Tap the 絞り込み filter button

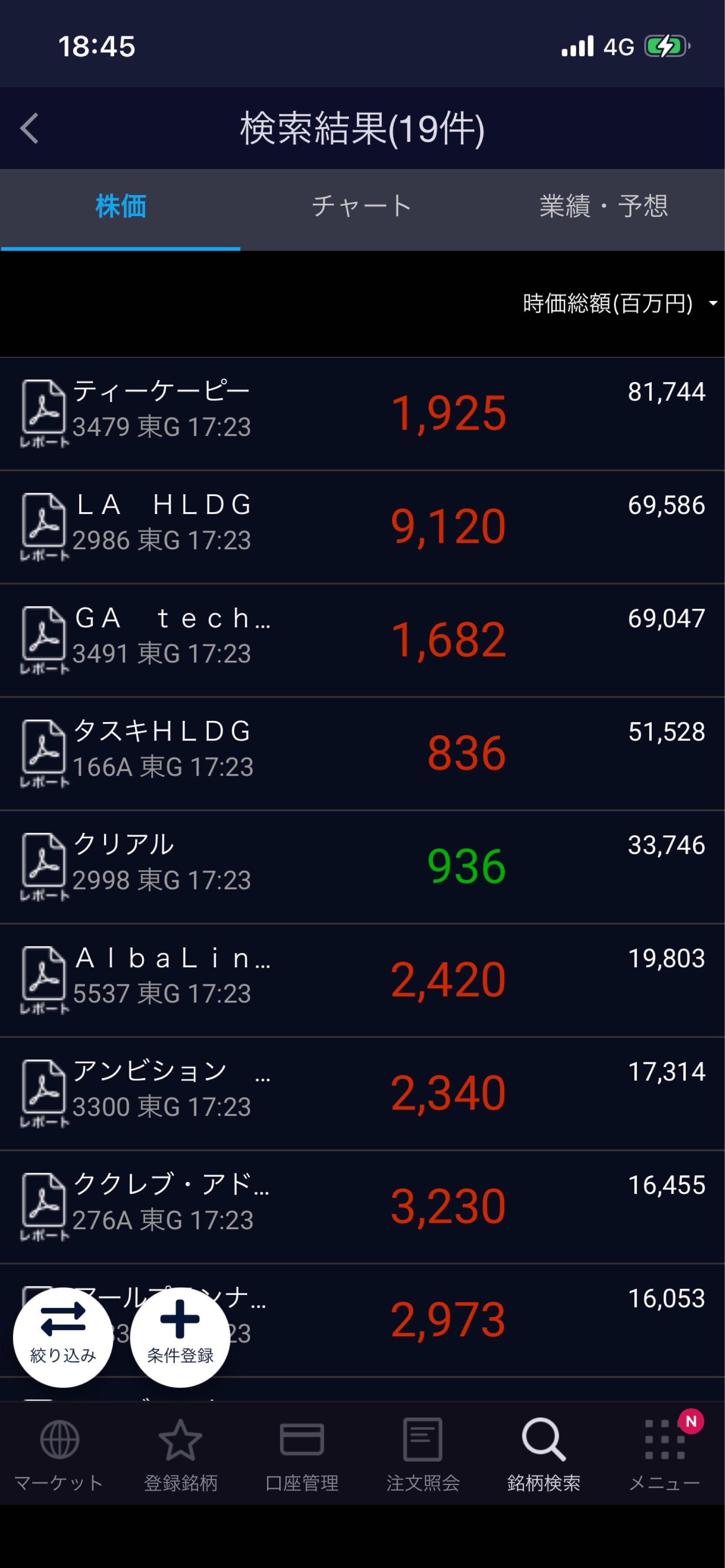[63, 1337]
